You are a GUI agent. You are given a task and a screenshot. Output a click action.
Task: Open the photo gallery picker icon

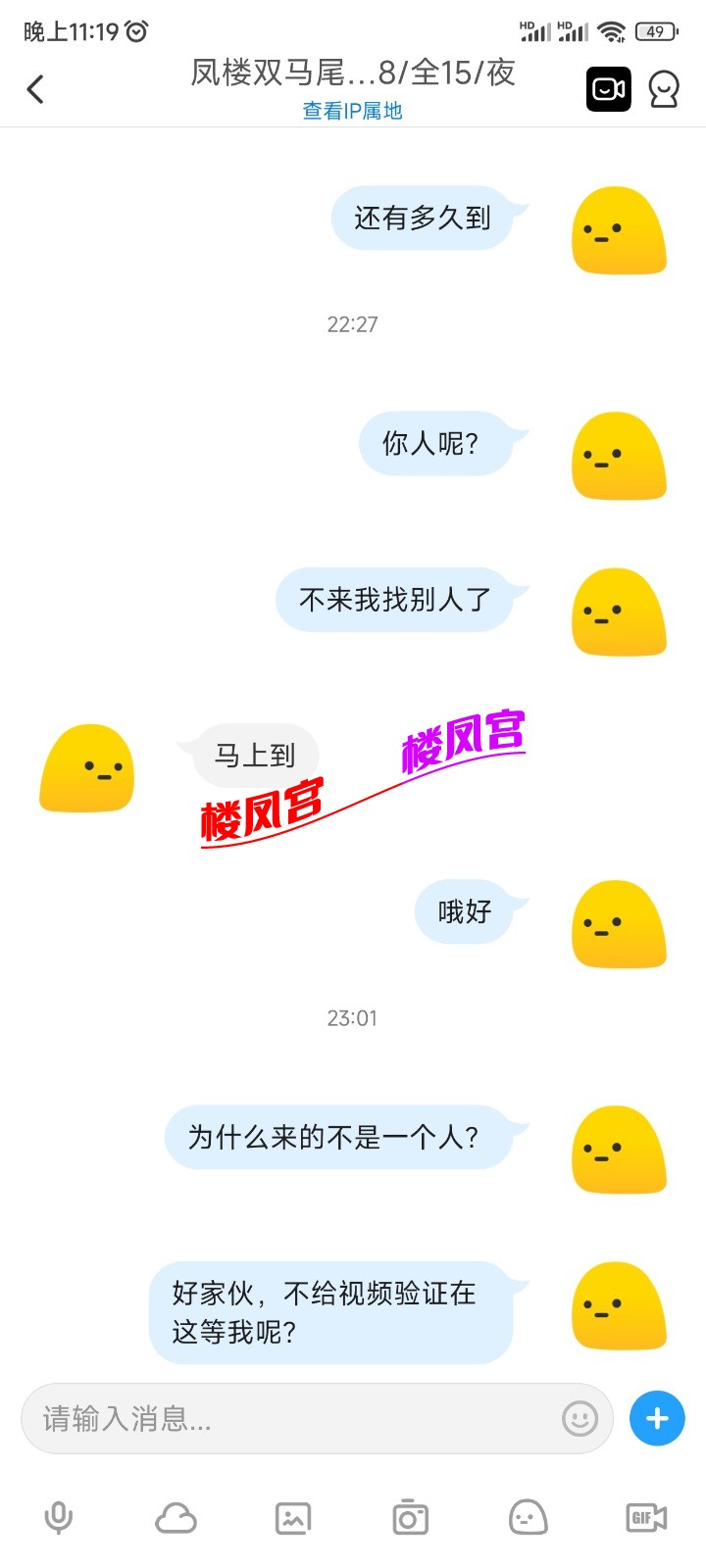coord(293,1517)
